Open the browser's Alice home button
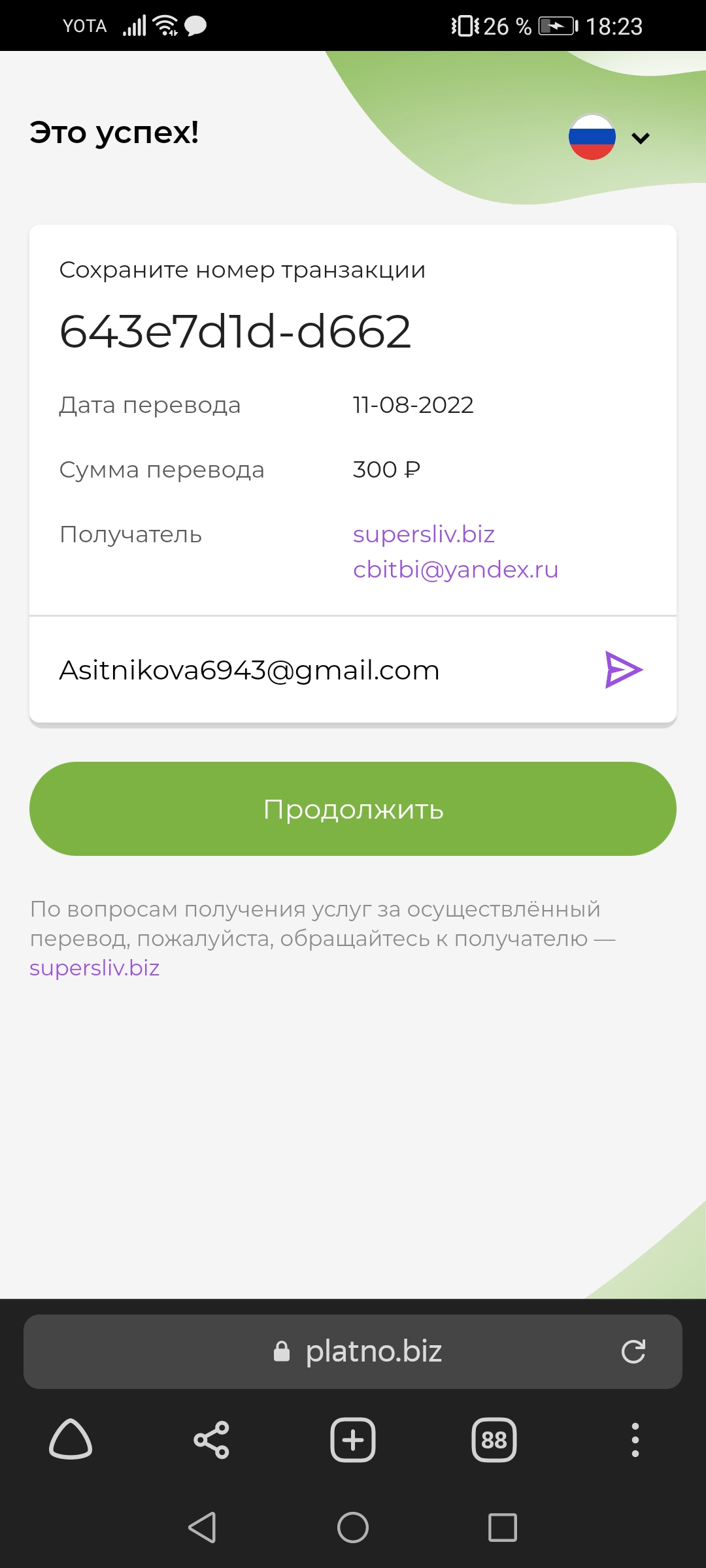This screenshot has width=706, height=1568. point(71,1439)
